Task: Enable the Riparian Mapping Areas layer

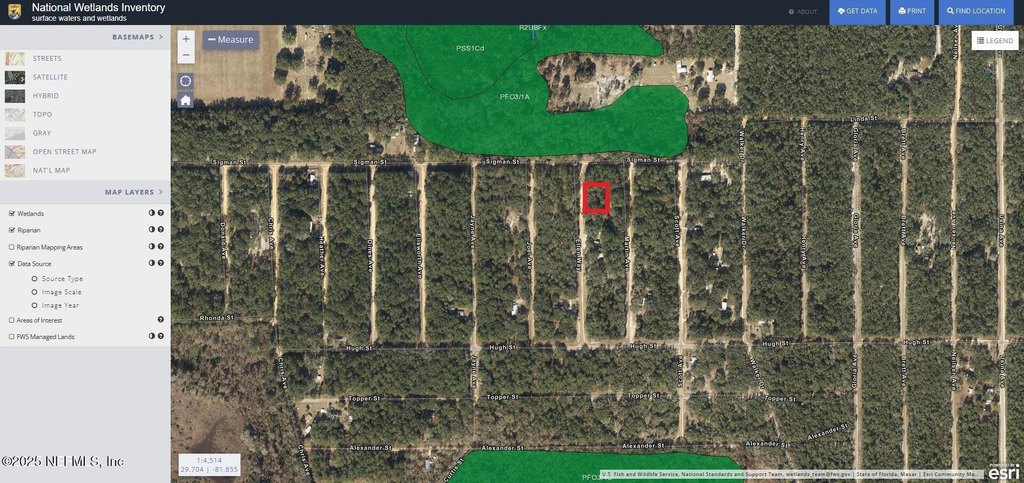Action: 12,247
